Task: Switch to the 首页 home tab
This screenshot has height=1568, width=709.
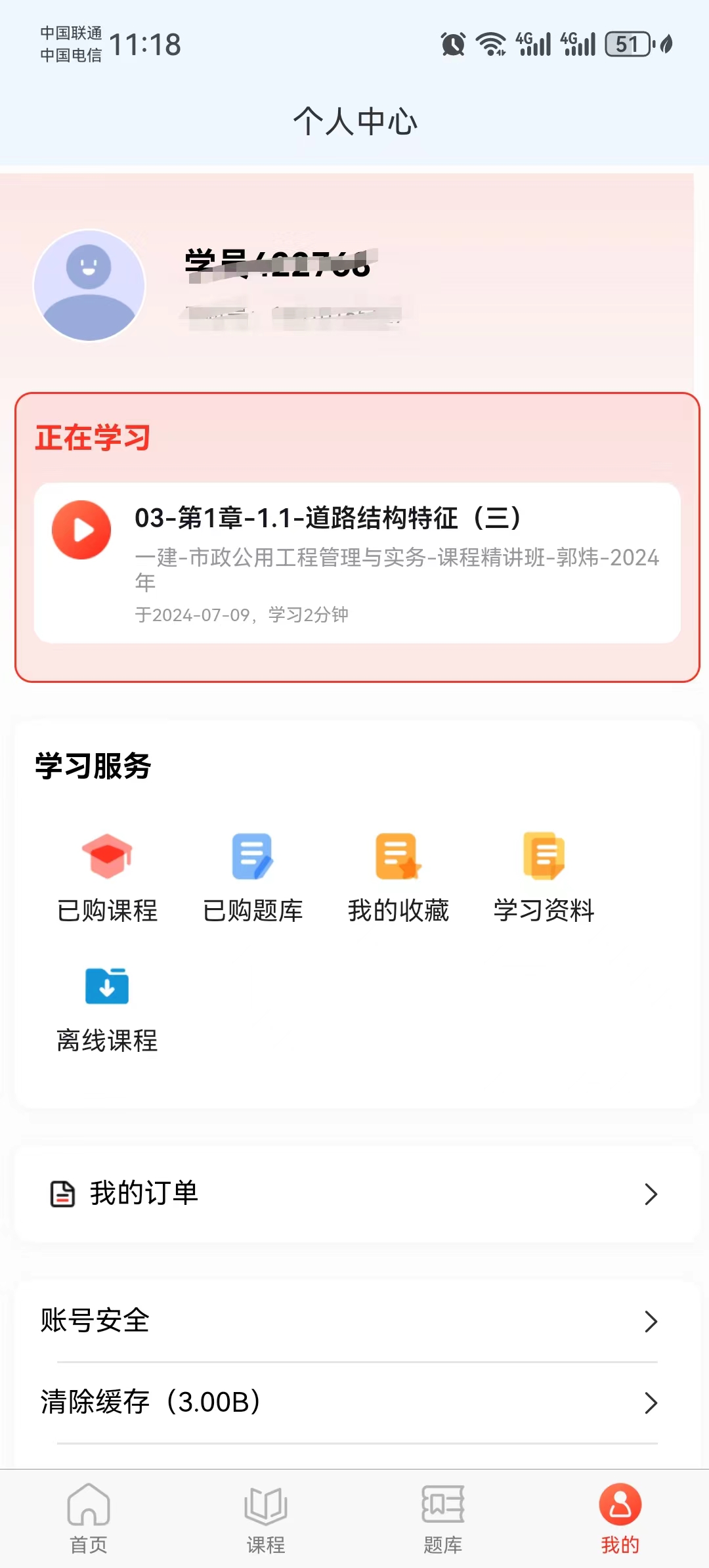Action: pyautogui.click(x=89, y=1518)
